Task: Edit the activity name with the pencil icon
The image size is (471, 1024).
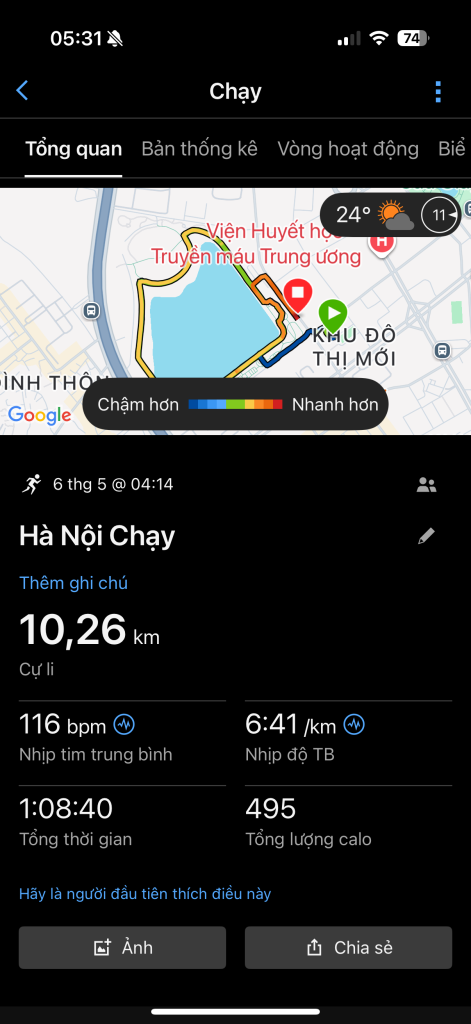Action: tap(426, 537)
